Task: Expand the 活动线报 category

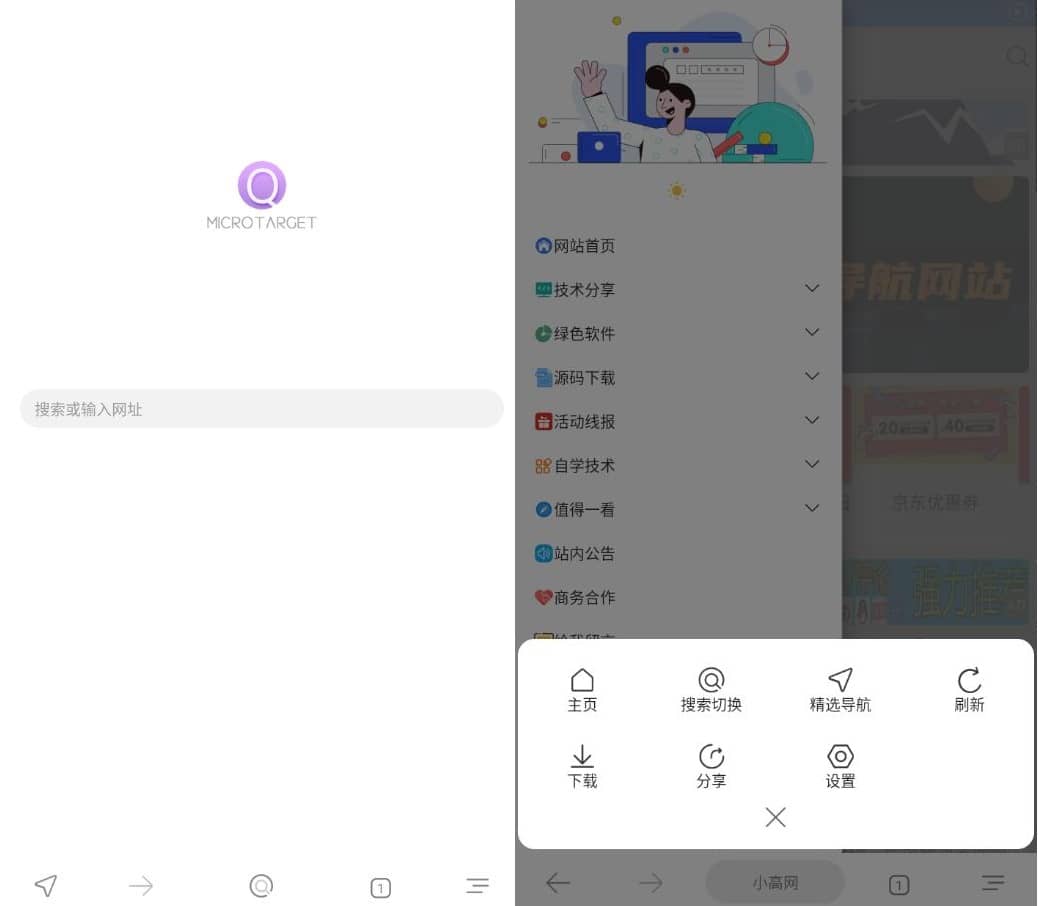Action: pos(812,421)
